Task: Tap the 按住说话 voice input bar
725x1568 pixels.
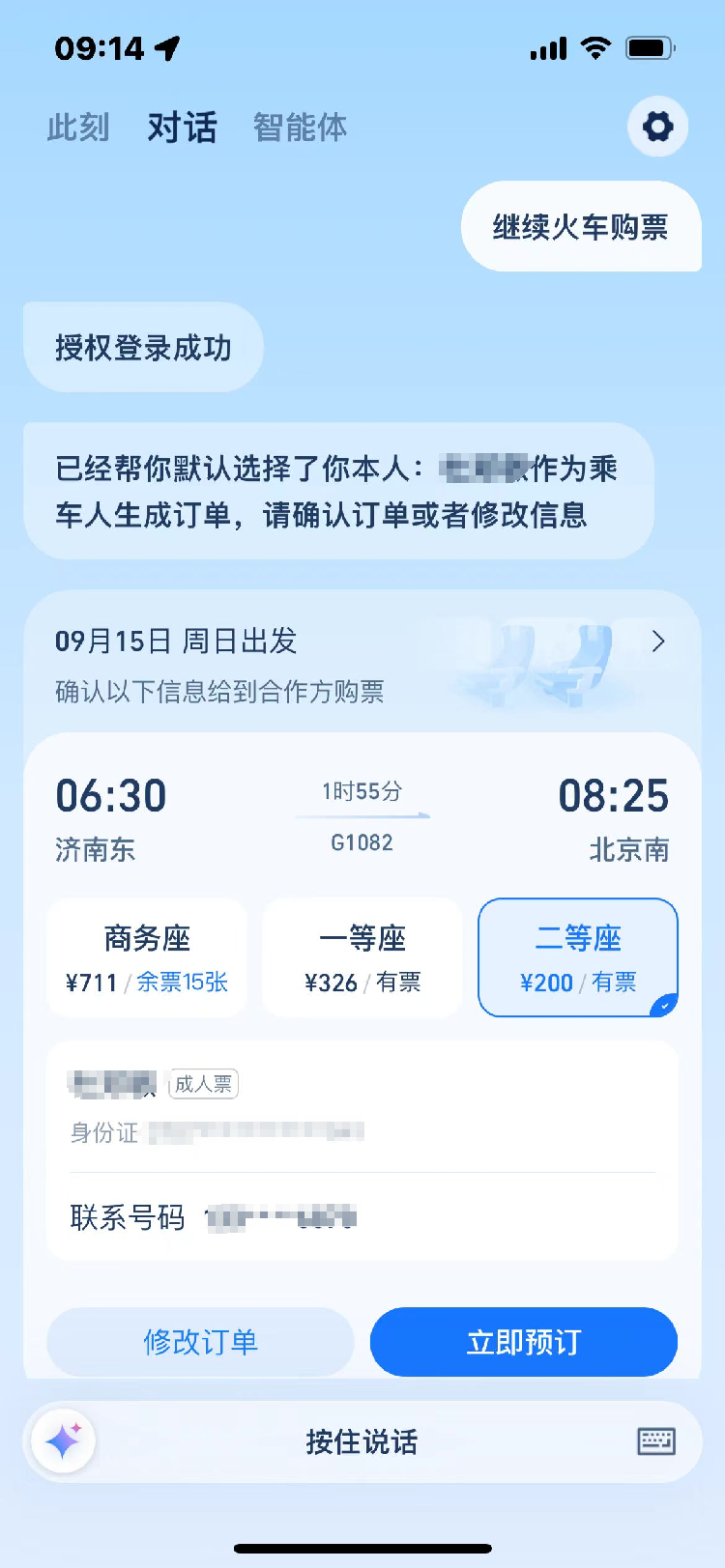Action: click(x=362, y=1441)
